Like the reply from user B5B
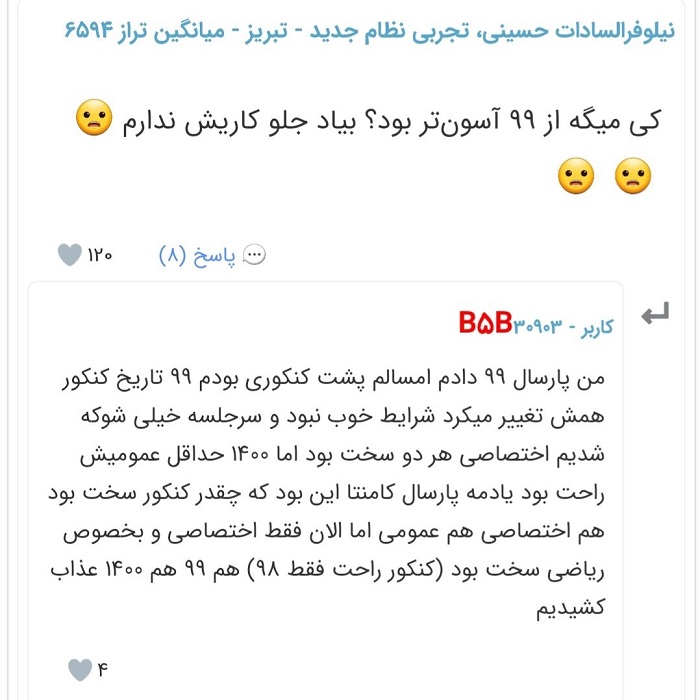 78,668
